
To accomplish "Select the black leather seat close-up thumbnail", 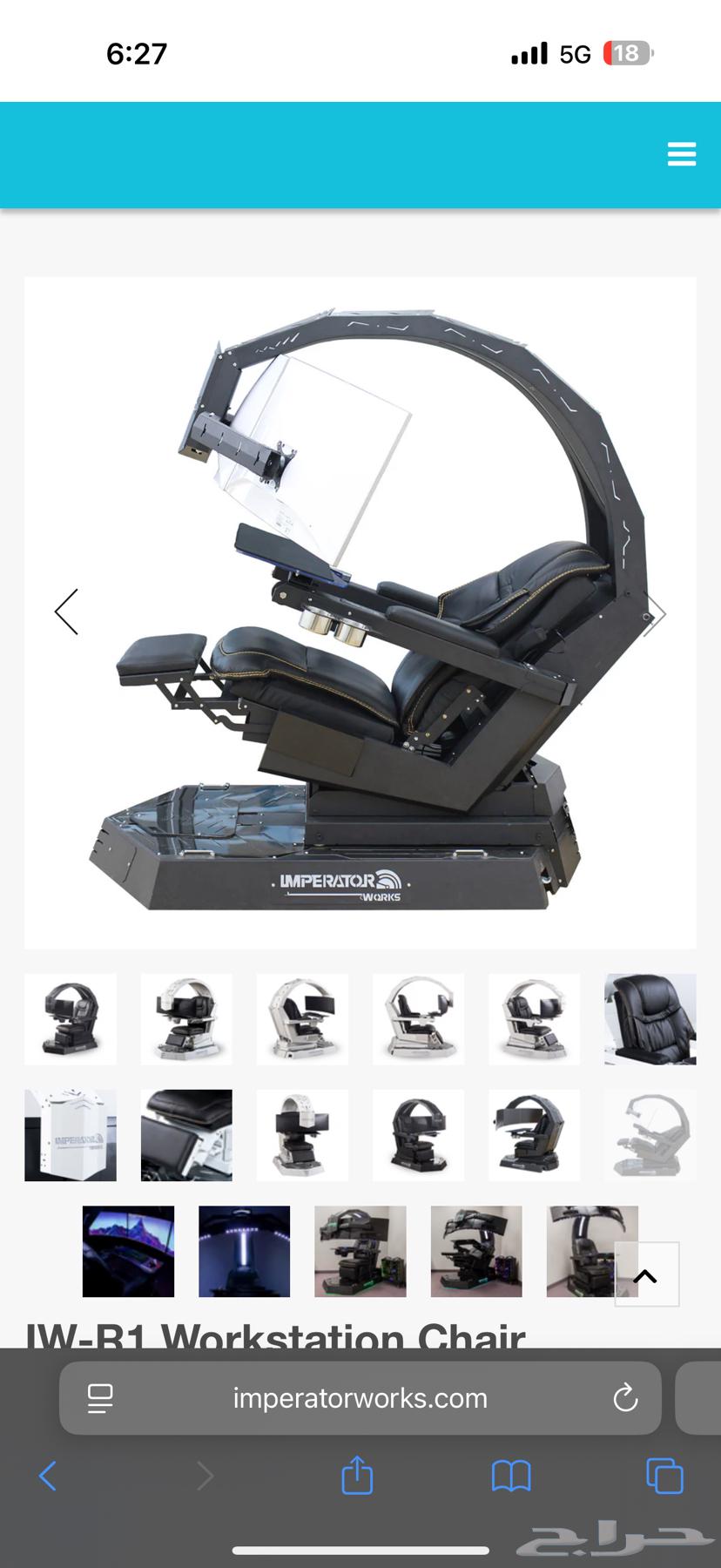I will pos(650,1019).
